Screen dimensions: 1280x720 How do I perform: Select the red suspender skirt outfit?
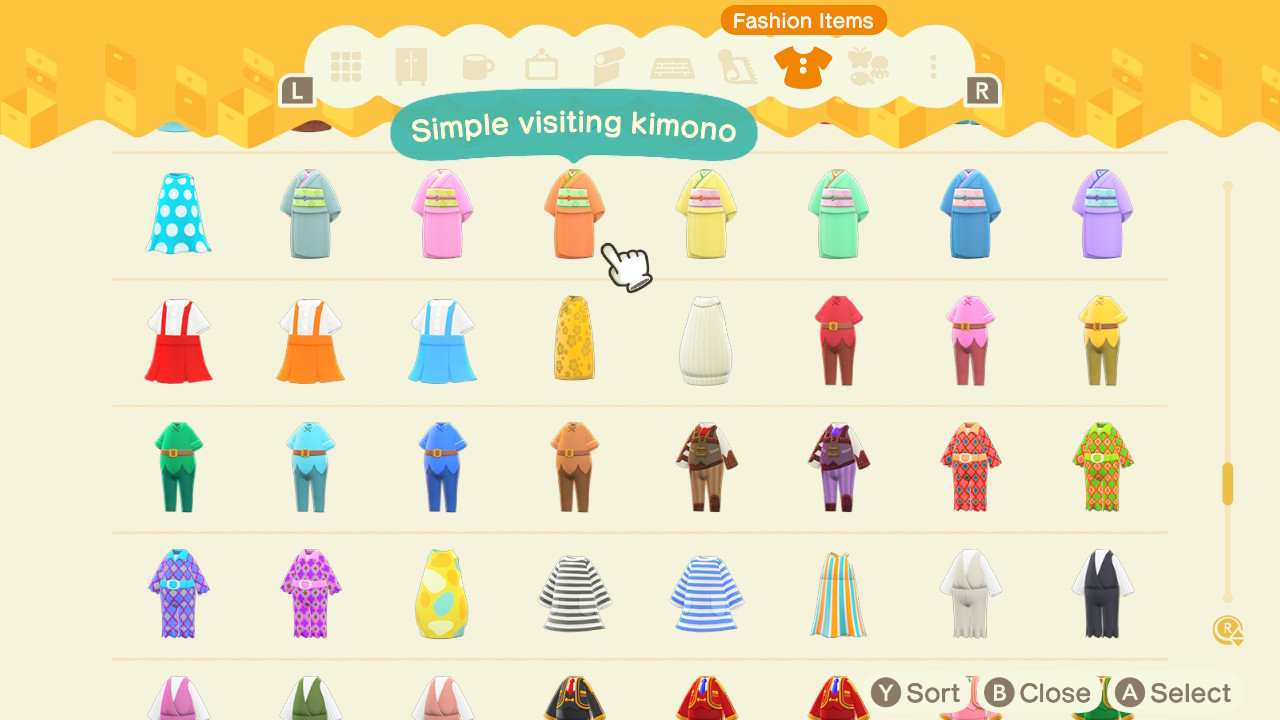click(179, 341)
